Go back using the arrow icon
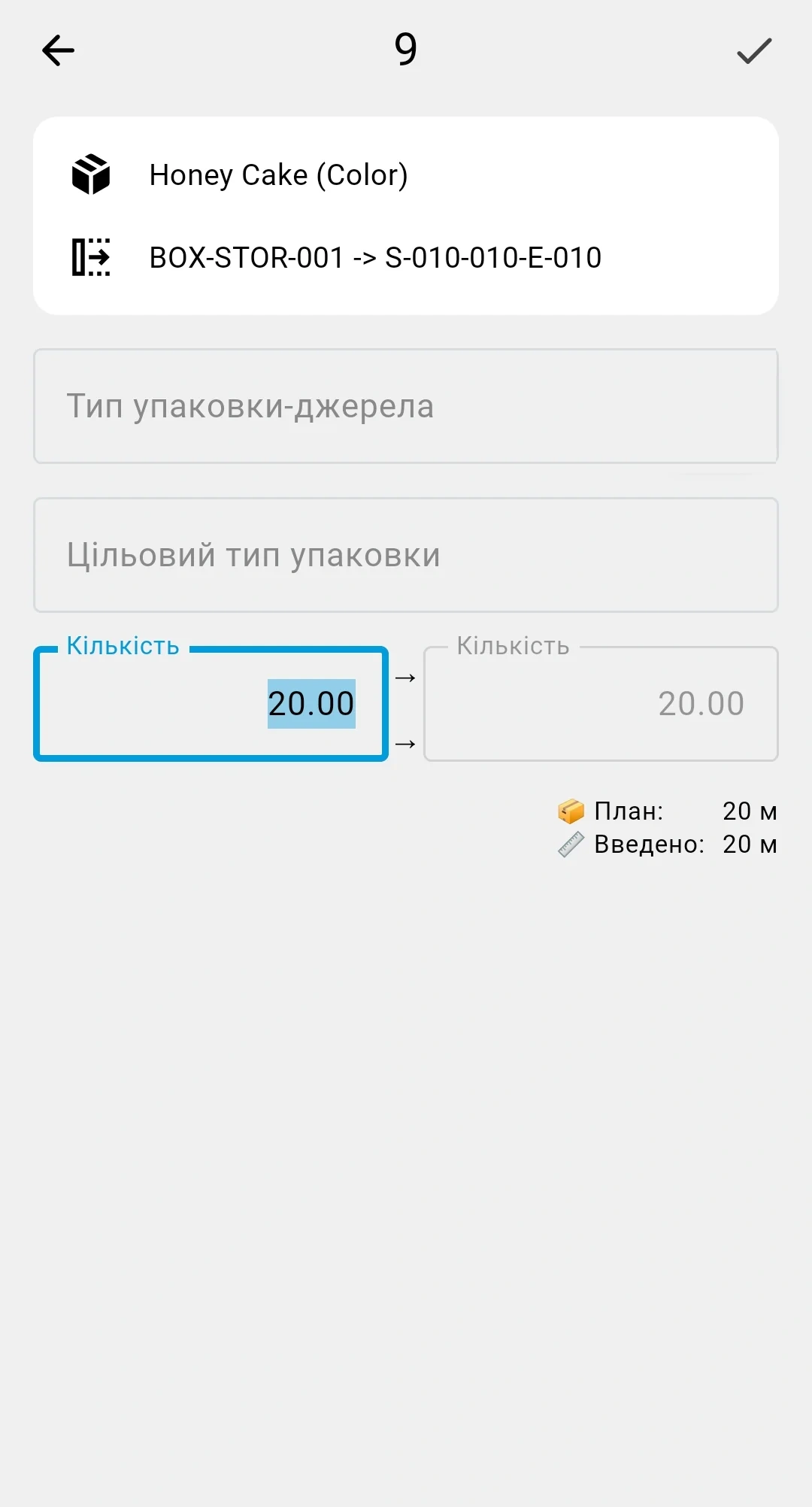The height and width of the screenshot is (1507, 812). 58,51
